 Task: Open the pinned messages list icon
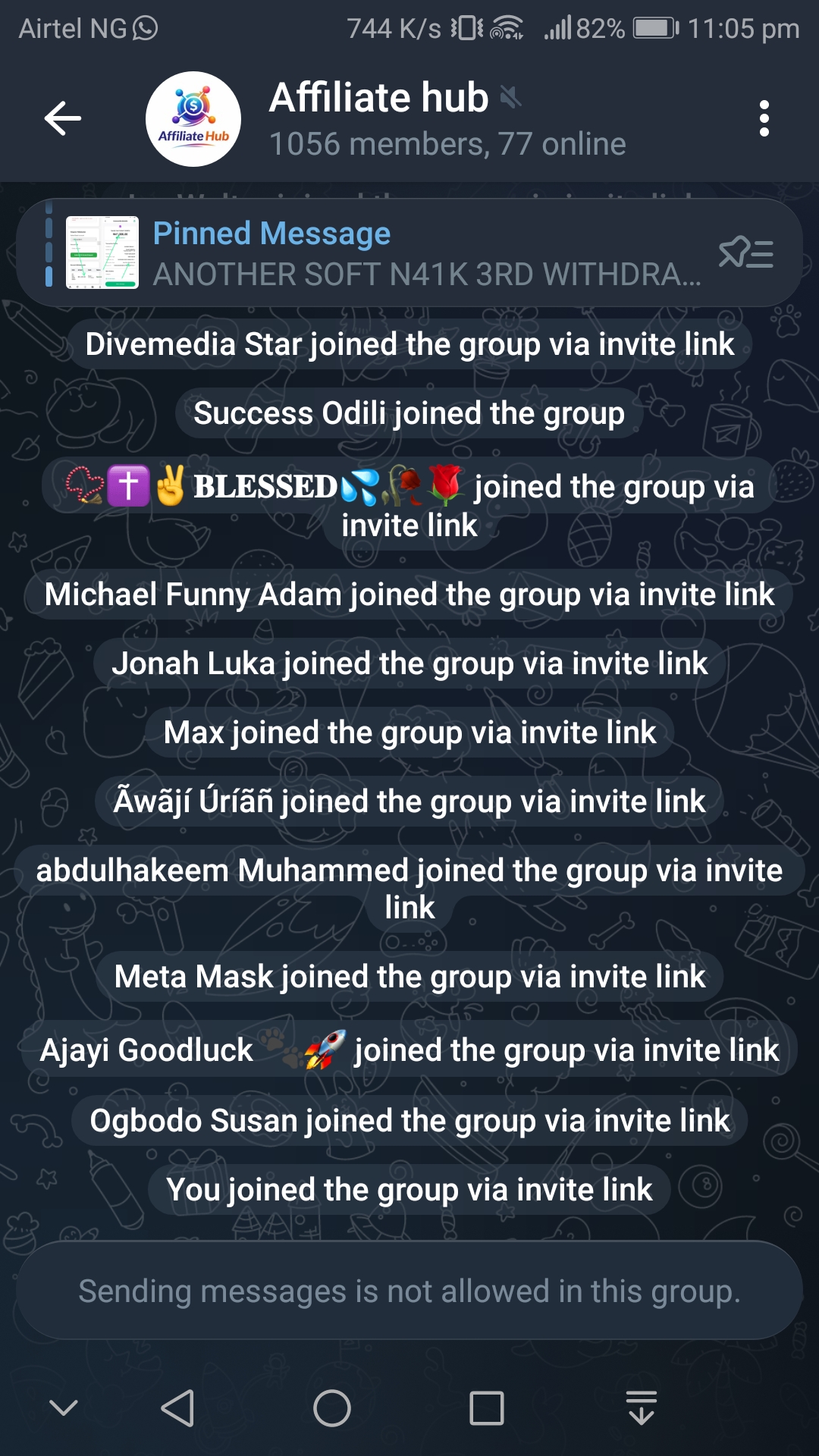(746, 253)
